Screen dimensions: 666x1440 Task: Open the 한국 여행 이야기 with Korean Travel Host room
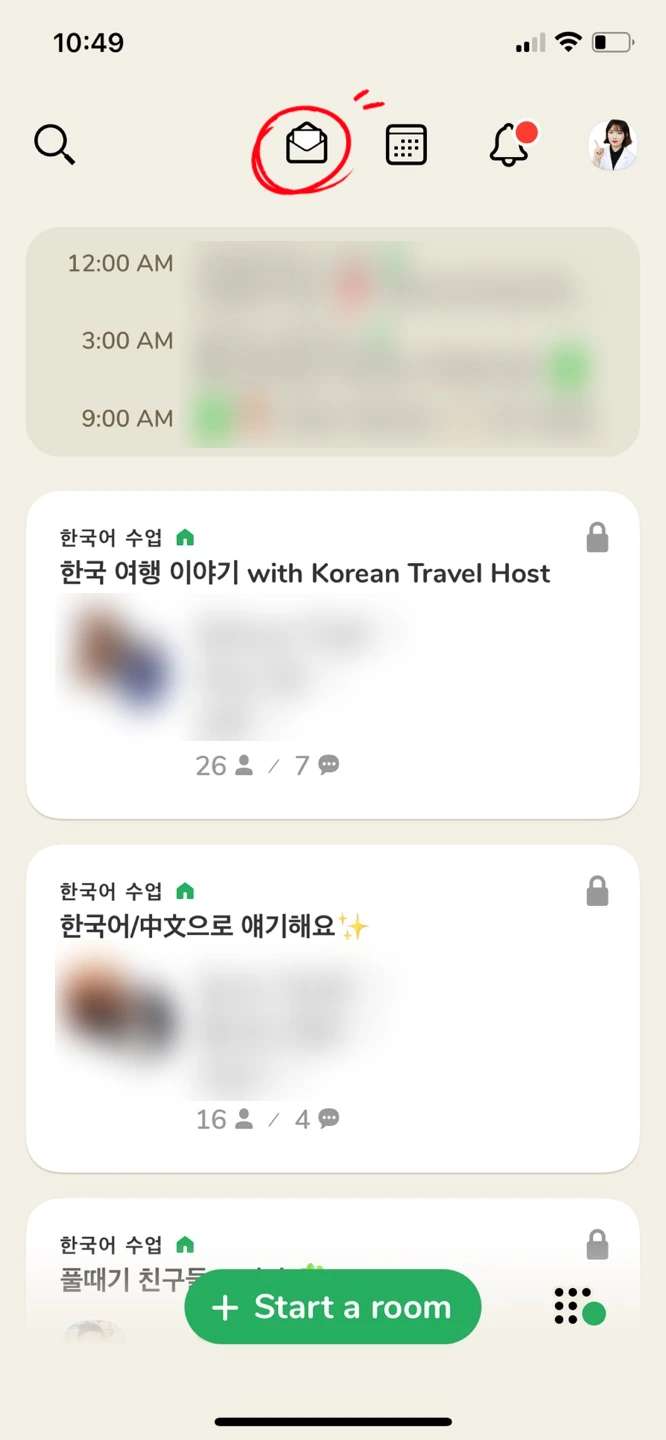pos(333,655)
